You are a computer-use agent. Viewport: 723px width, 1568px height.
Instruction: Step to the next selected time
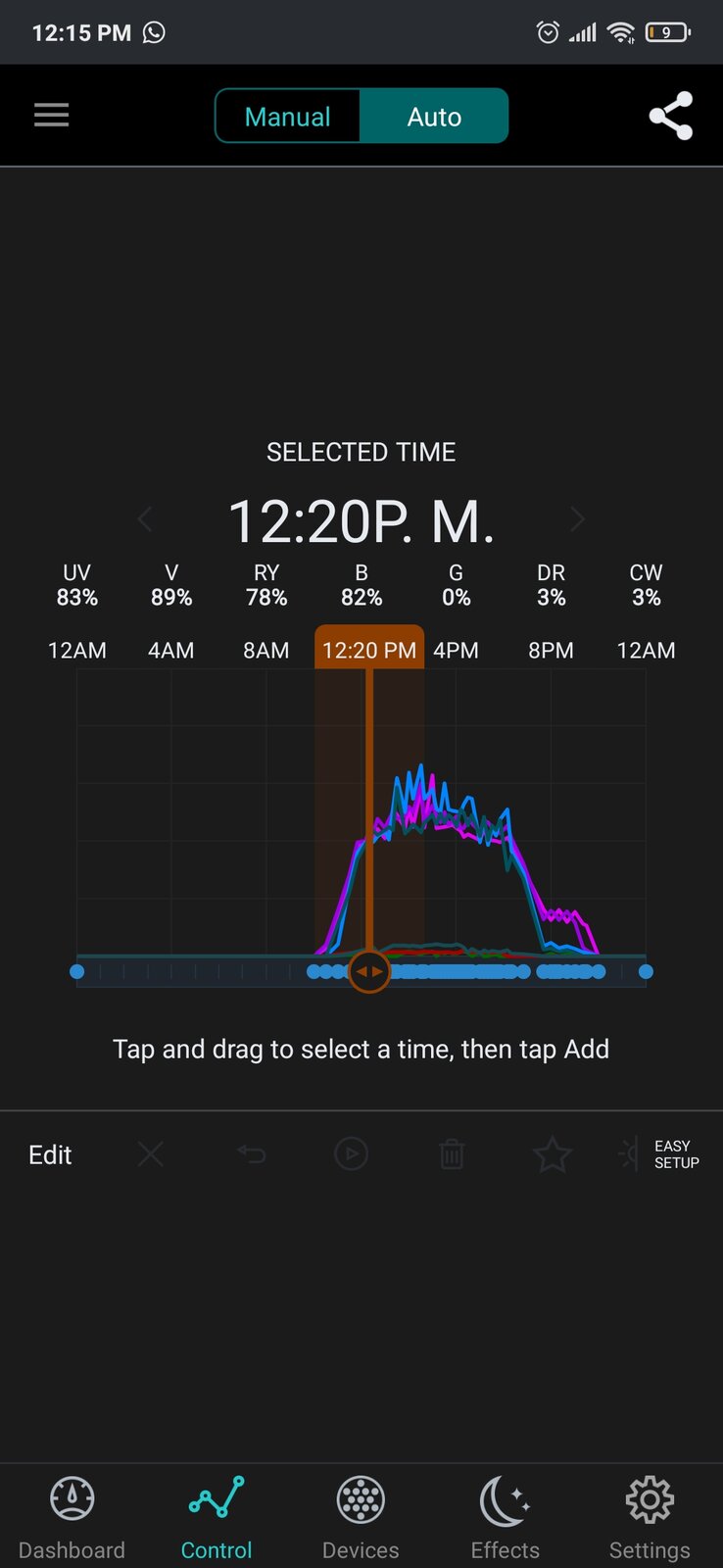tap(577, 518)
